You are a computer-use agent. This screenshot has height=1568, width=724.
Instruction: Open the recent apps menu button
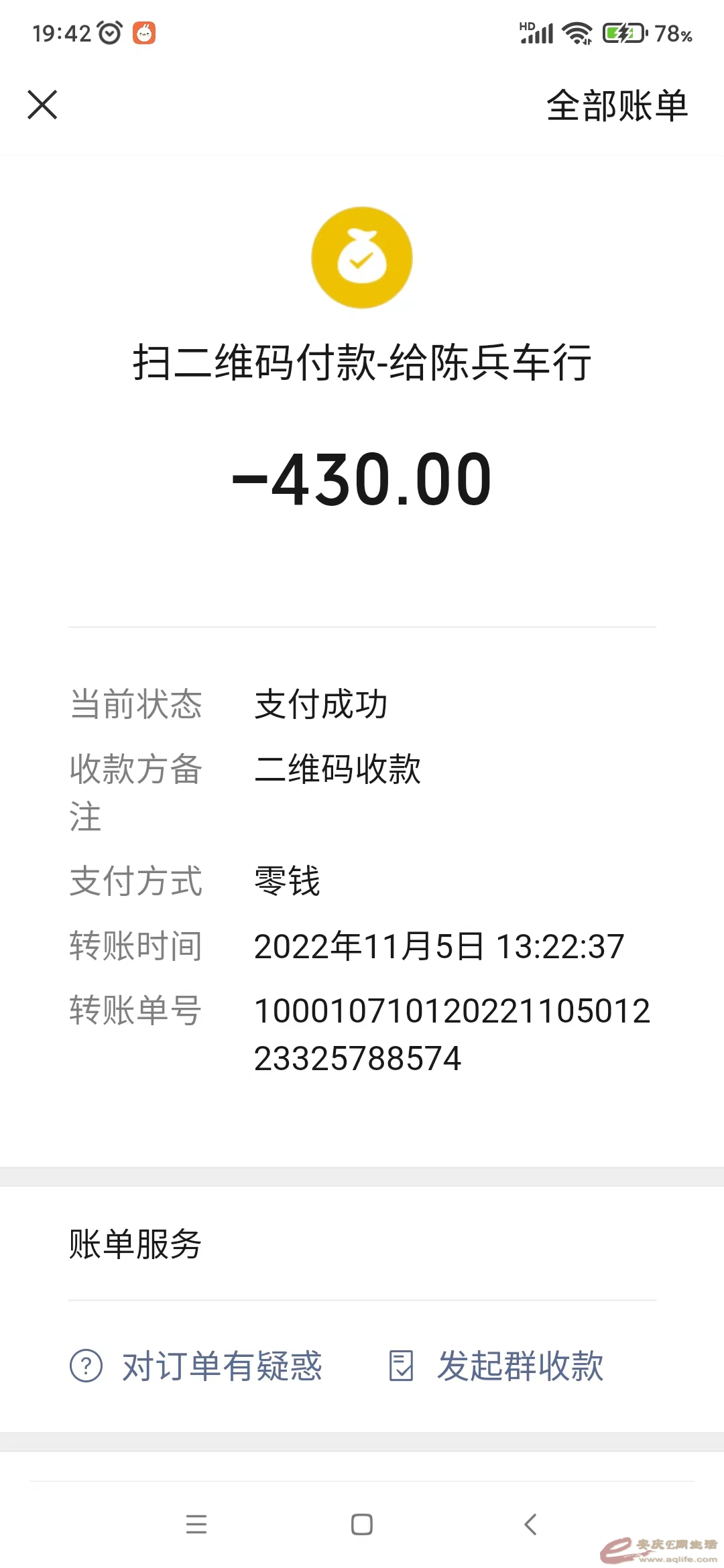click(x=196, y=1524)
